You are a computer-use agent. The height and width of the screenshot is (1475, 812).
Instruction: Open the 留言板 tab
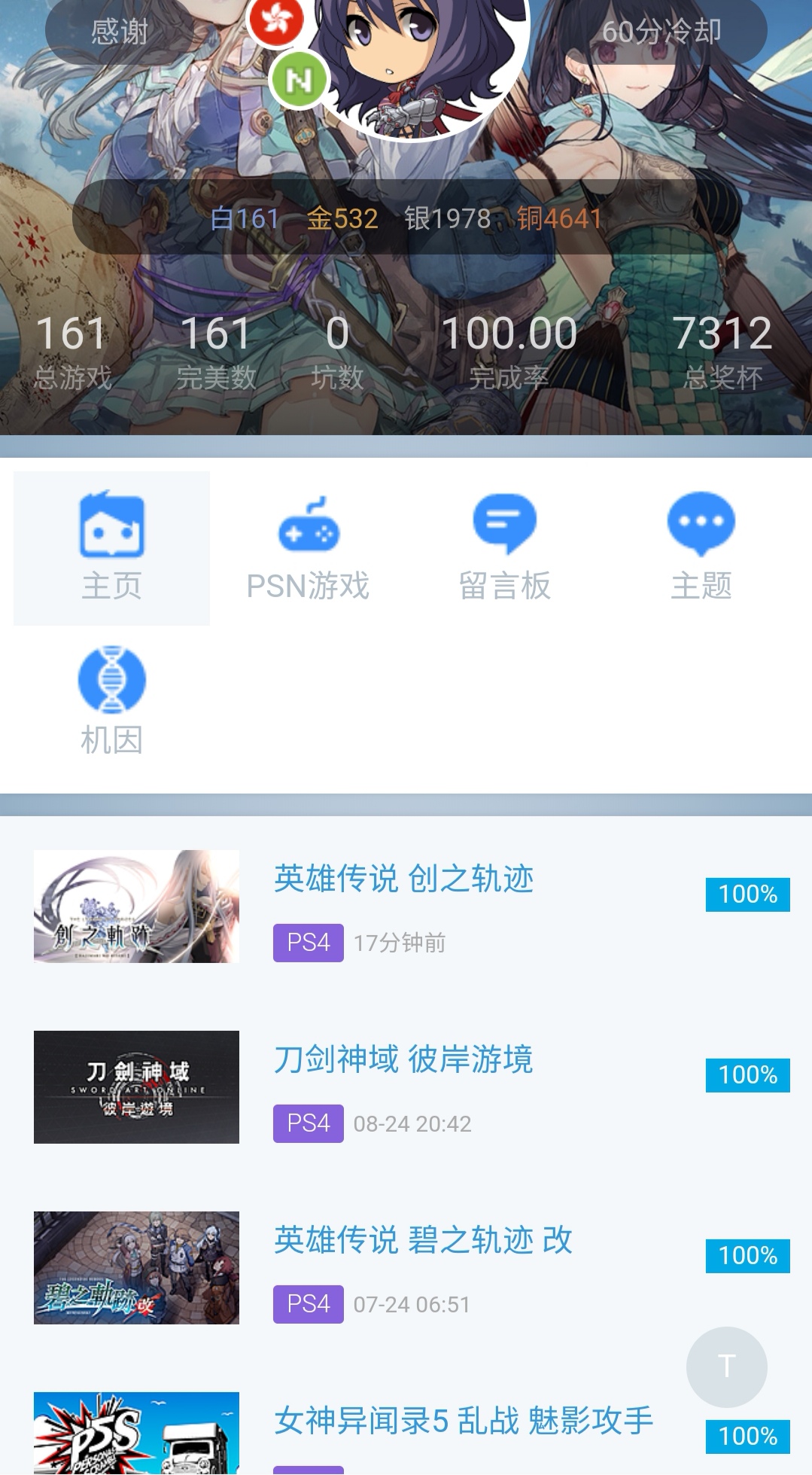[x=504, y=548]
